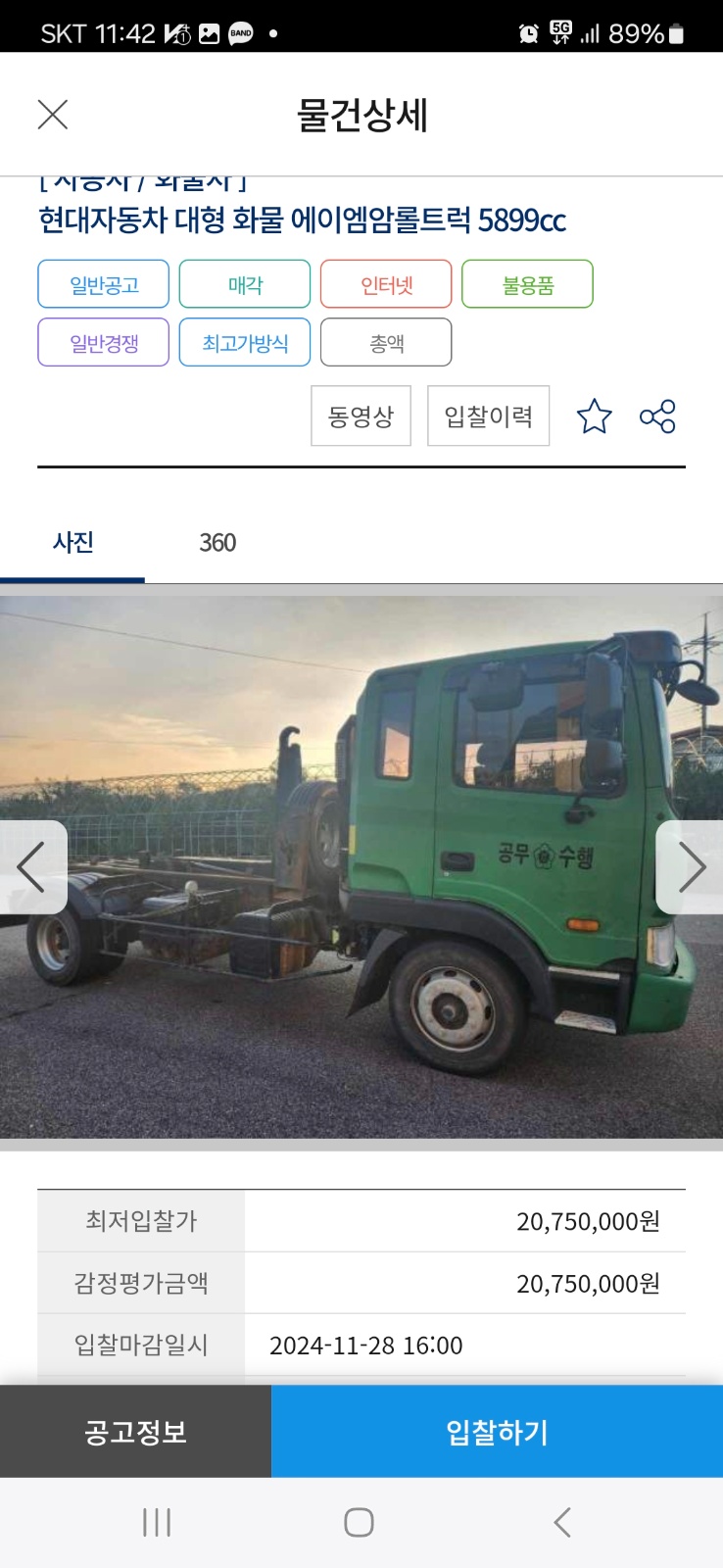Screen dimensions: 723x1568
Task: Select the 인터넷 tag
Action: tap(385, 283)
